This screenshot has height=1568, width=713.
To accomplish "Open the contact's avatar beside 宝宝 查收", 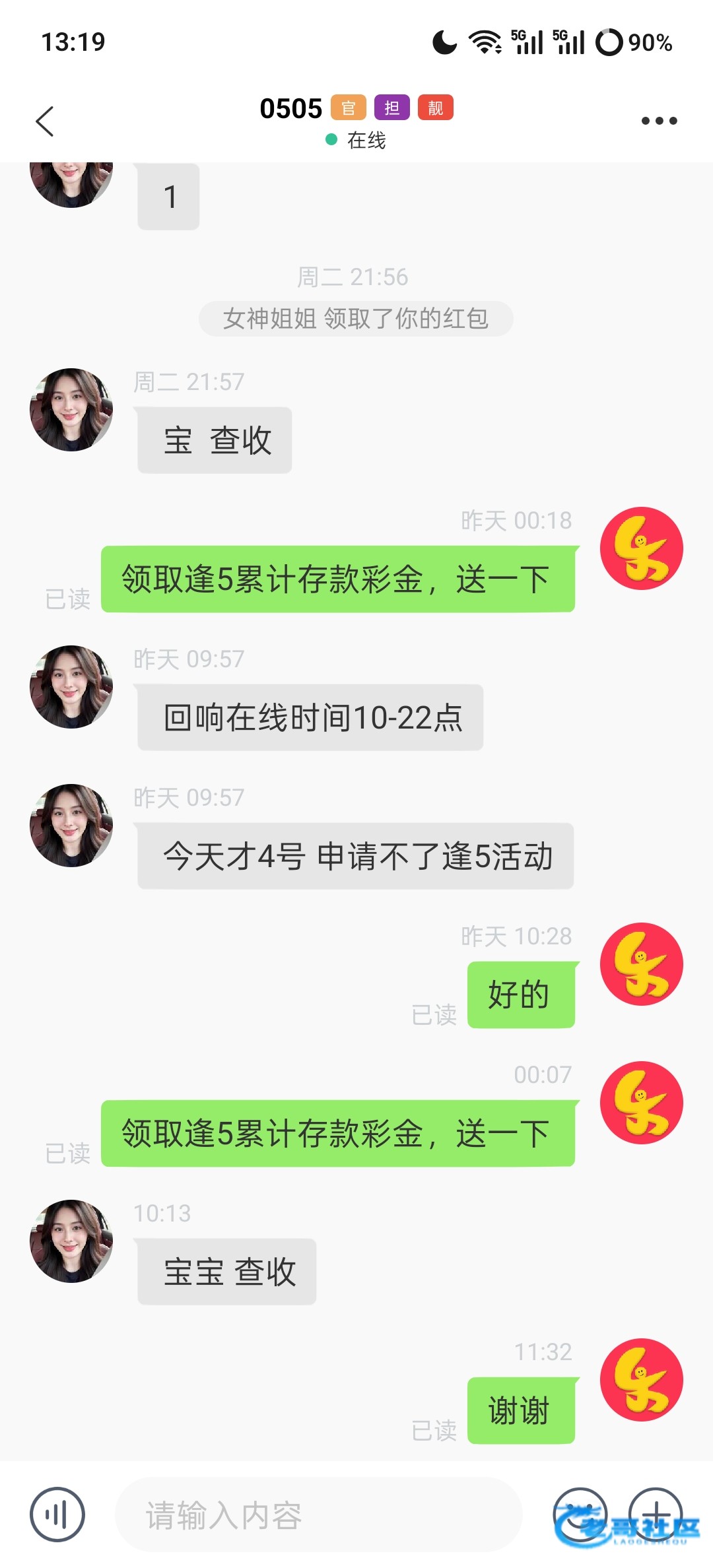I will click(71, 1241).
